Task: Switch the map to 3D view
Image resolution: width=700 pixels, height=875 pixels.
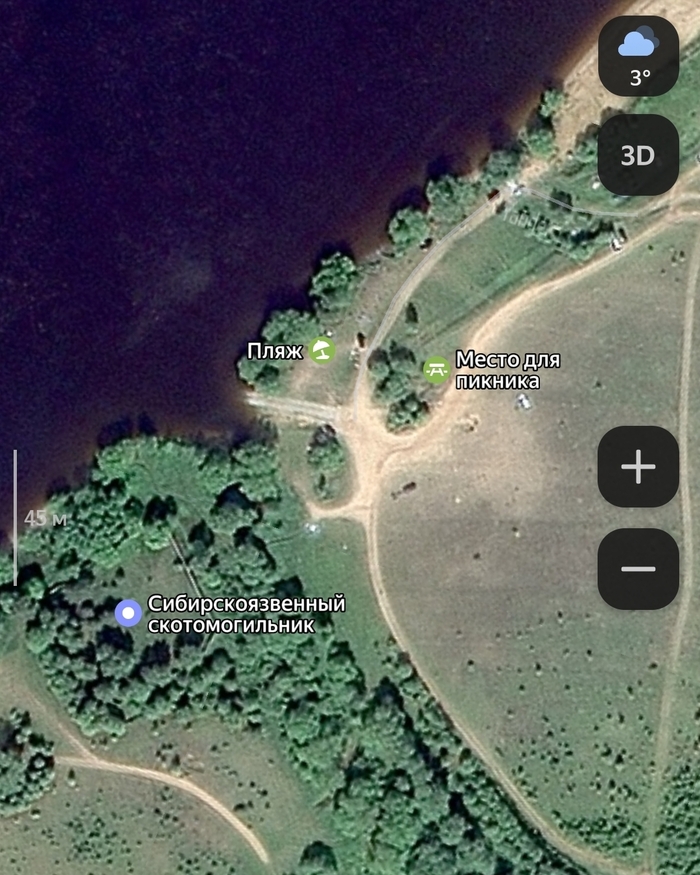Action: 638,155
